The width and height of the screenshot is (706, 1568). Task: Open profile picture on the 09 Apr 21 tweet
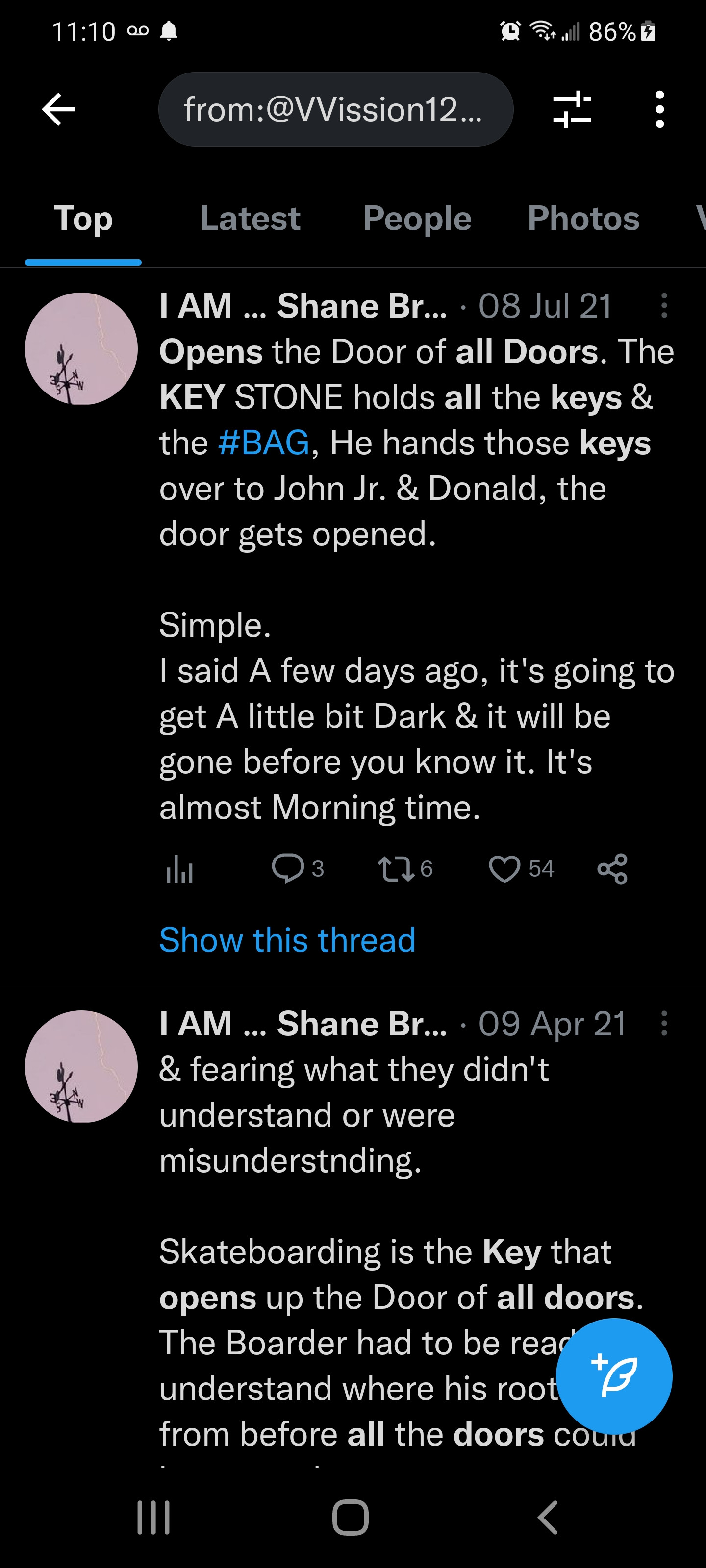[81, 1066]
